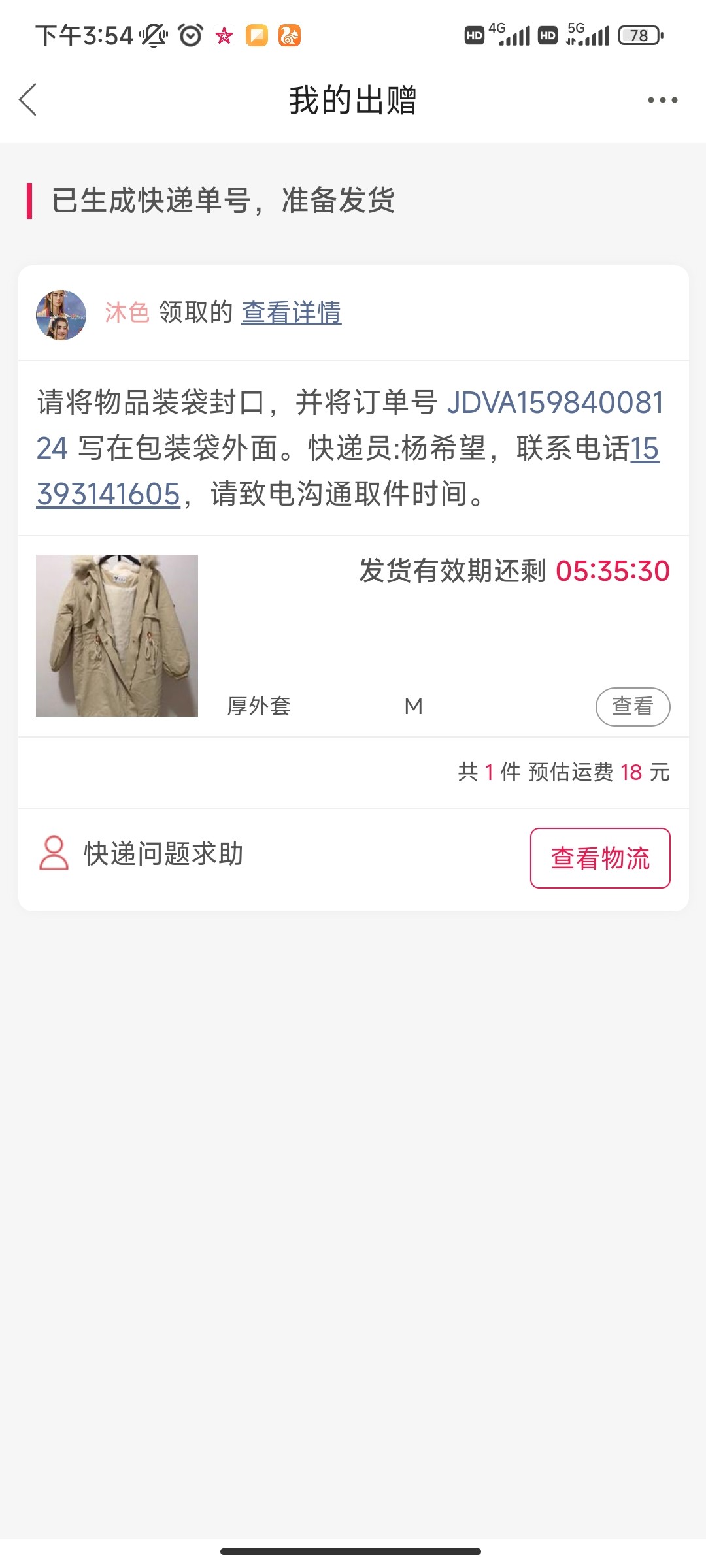Go back from 我的出赠 page
This screenshot has width=706, height=1568.
click(x=28, y=100)
